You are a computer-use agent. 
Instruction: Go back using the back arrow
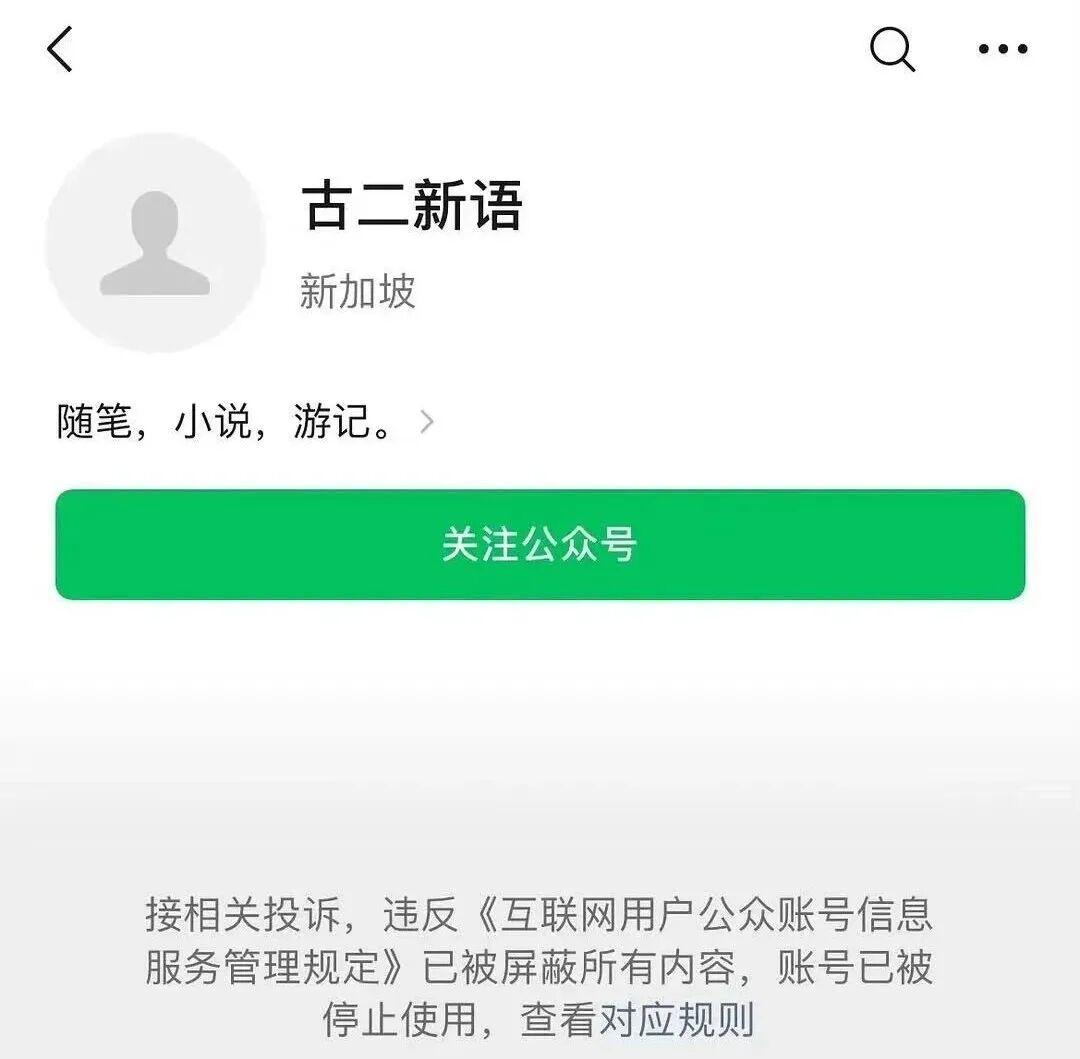coord(61,49)
